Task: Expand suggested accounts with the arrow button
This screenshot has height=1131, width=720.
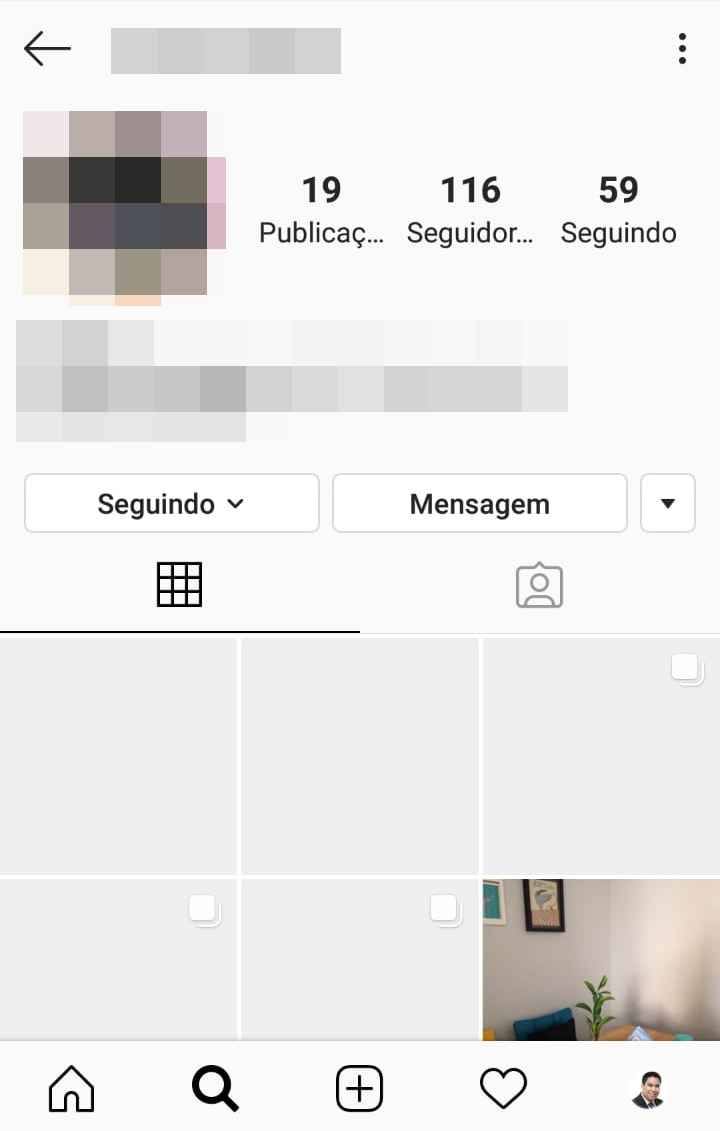Action: coord(668,503)
